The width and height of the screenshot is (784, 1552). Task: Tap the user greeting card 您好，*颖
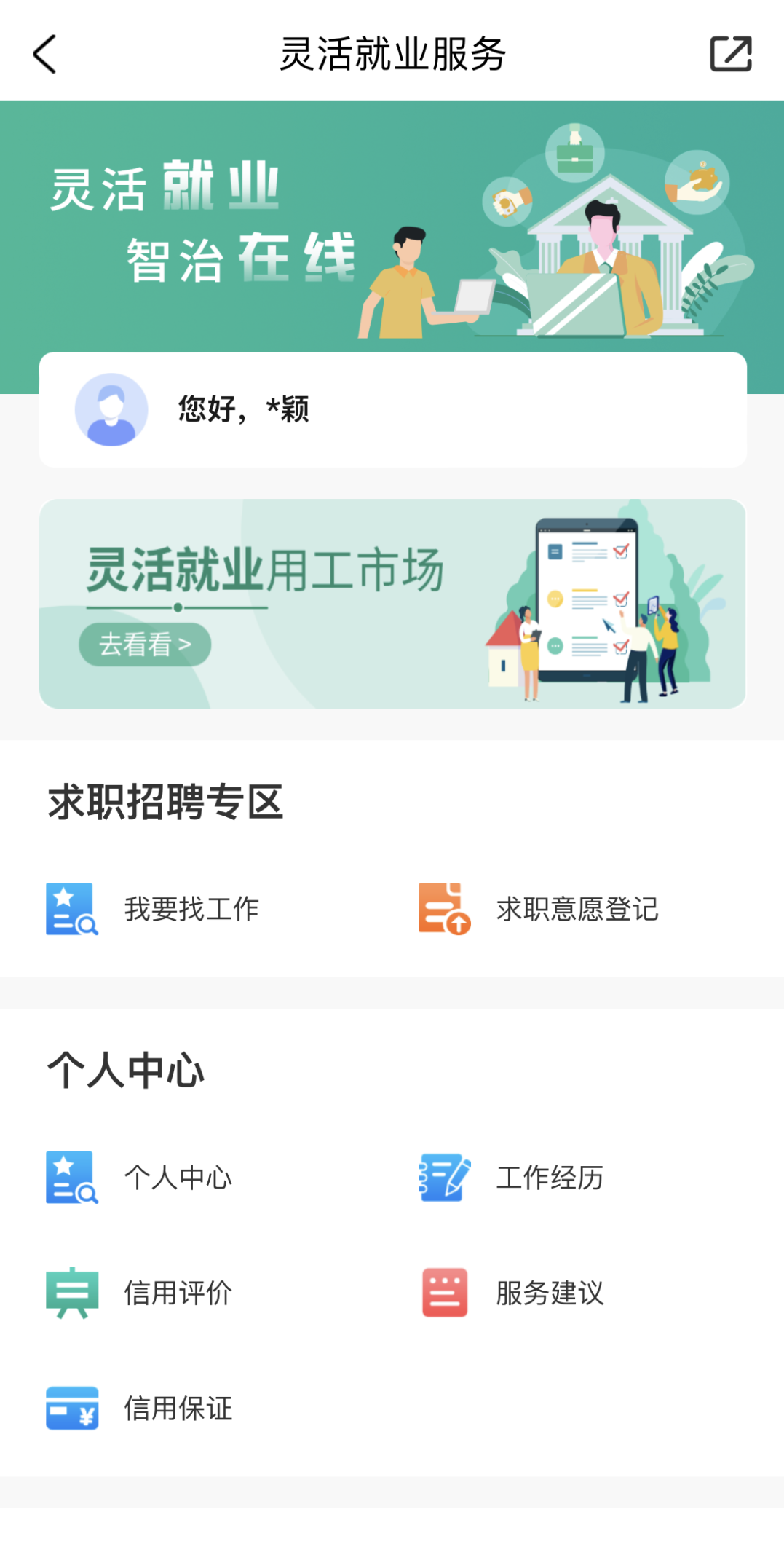pyautogui.click(x=392, y=409)
